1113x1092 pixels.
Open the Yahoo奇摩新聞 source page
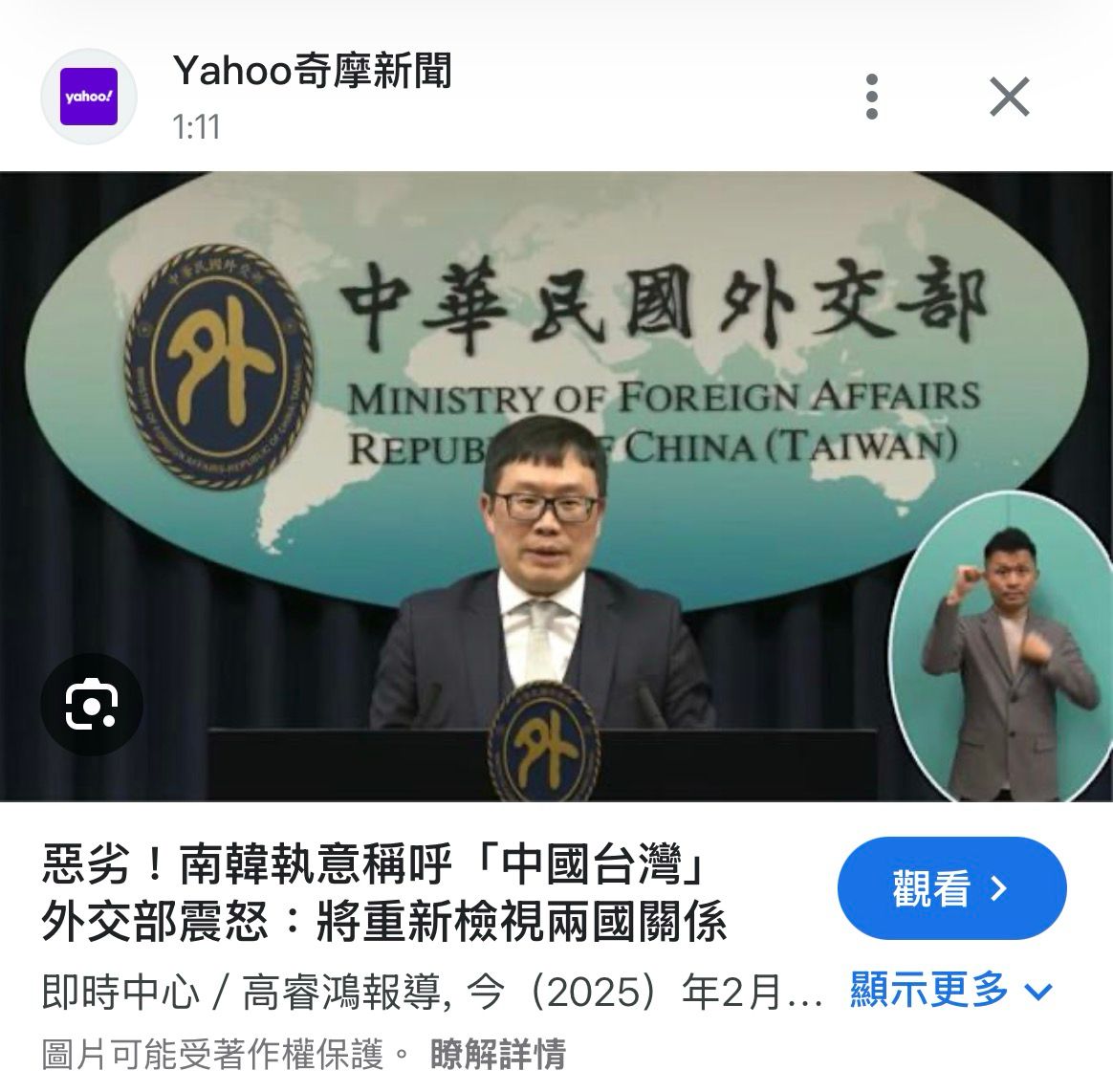click(312, 73)
